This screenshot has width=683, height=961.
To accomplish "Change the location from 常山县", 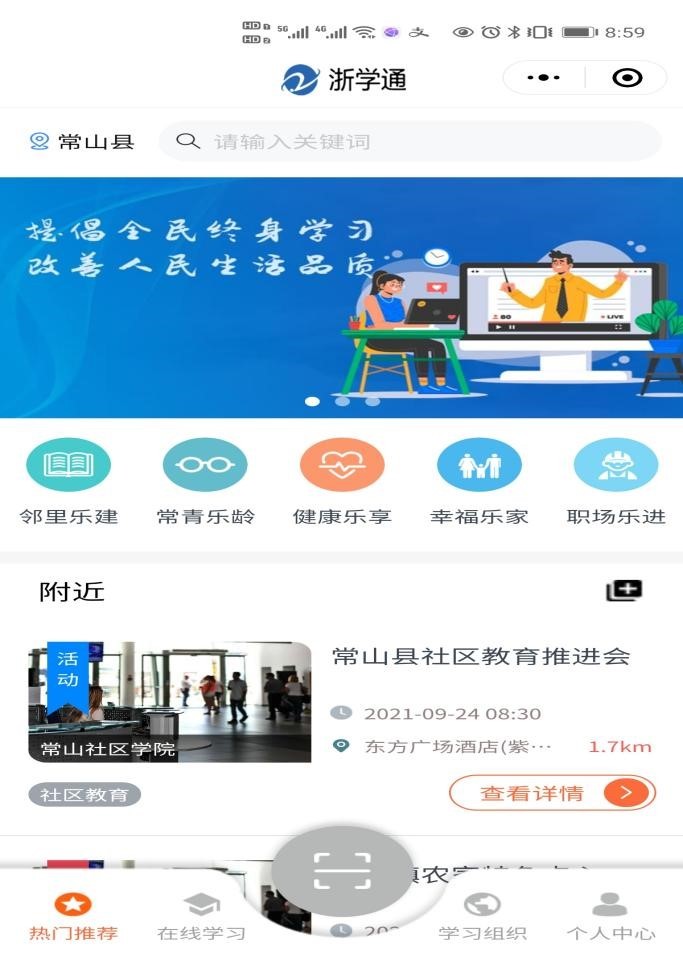I will [82, 142].
